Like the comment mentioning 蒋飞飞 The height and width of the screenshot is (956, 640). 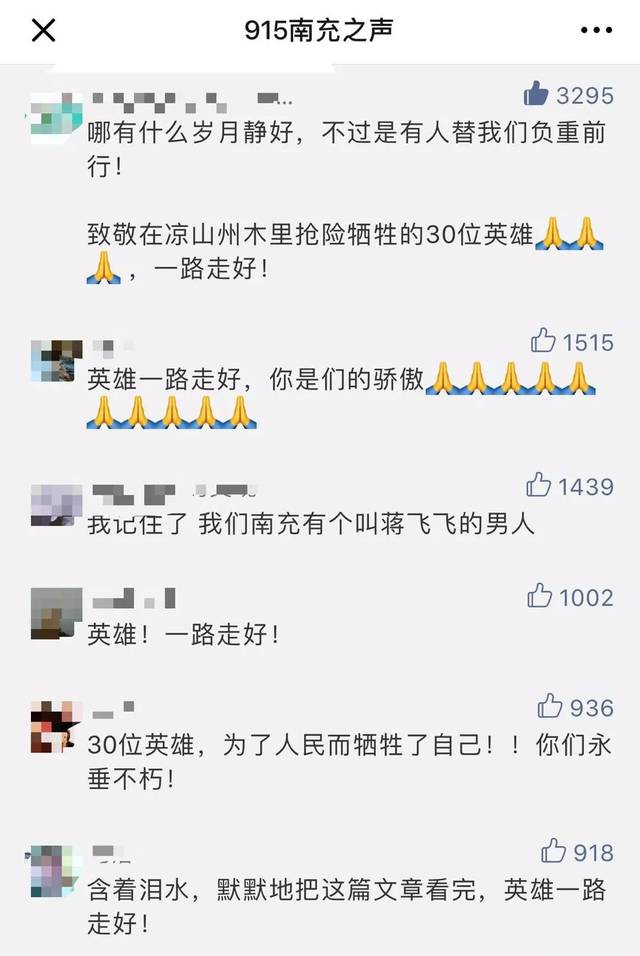[x=539, y=486]
